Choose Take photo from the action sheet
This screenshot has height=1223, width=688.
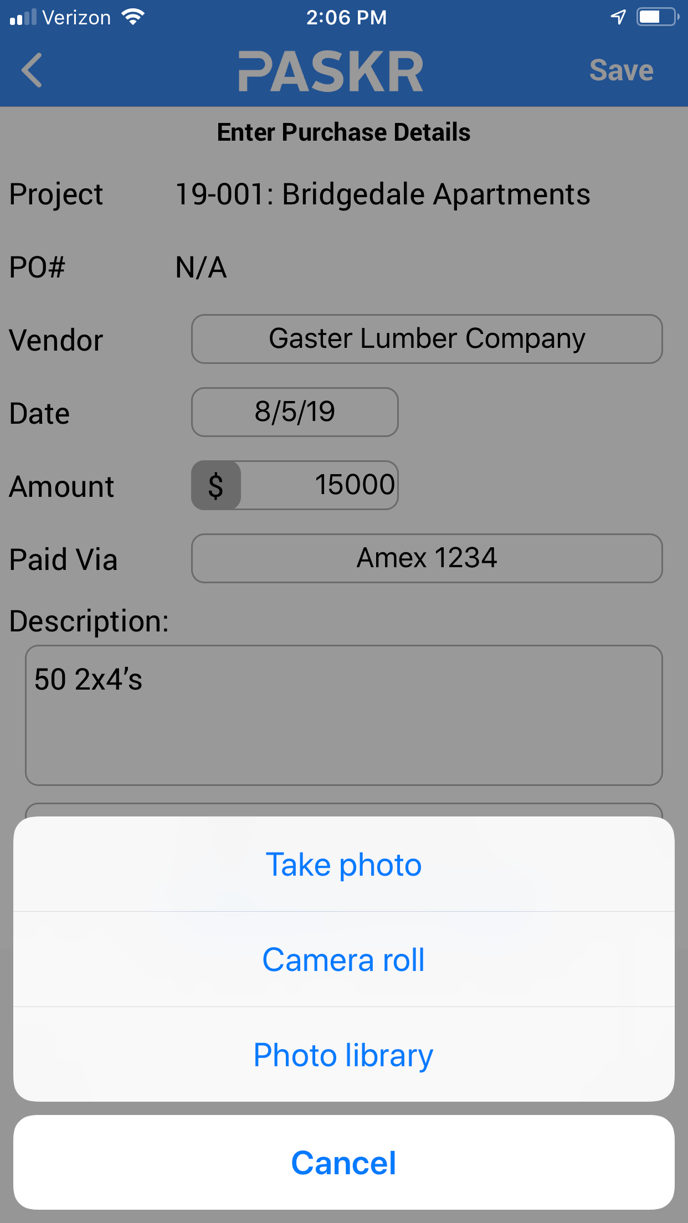point(343,864)
